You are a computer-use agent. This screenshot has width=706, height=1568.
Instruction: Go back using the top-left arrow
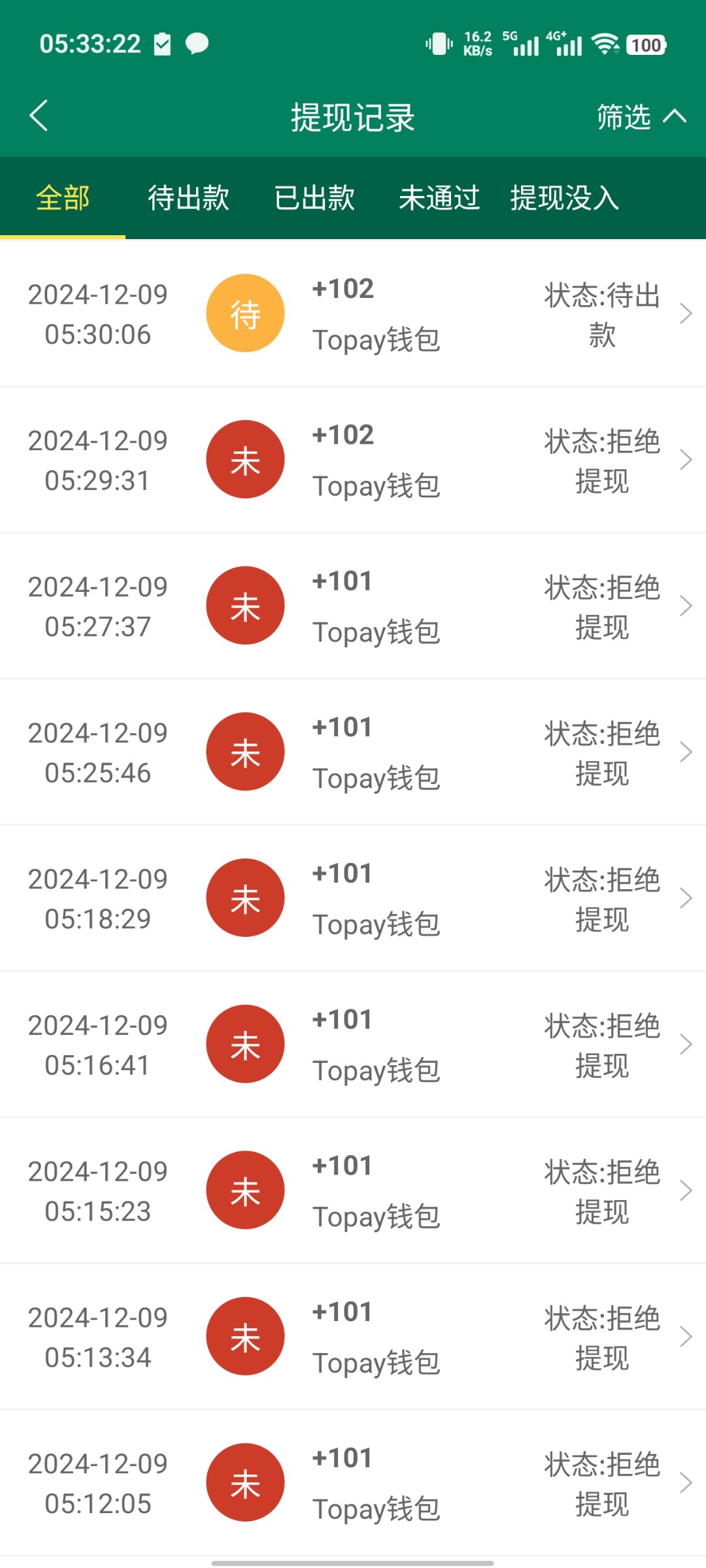[x=39, y=116]
